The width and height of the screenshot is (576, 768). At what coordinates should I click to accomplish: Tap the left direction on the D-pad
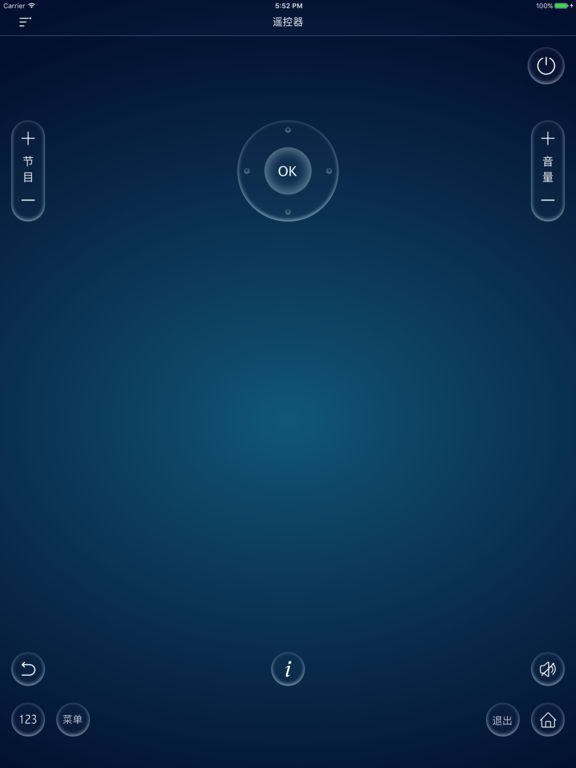tap(247, 171)
